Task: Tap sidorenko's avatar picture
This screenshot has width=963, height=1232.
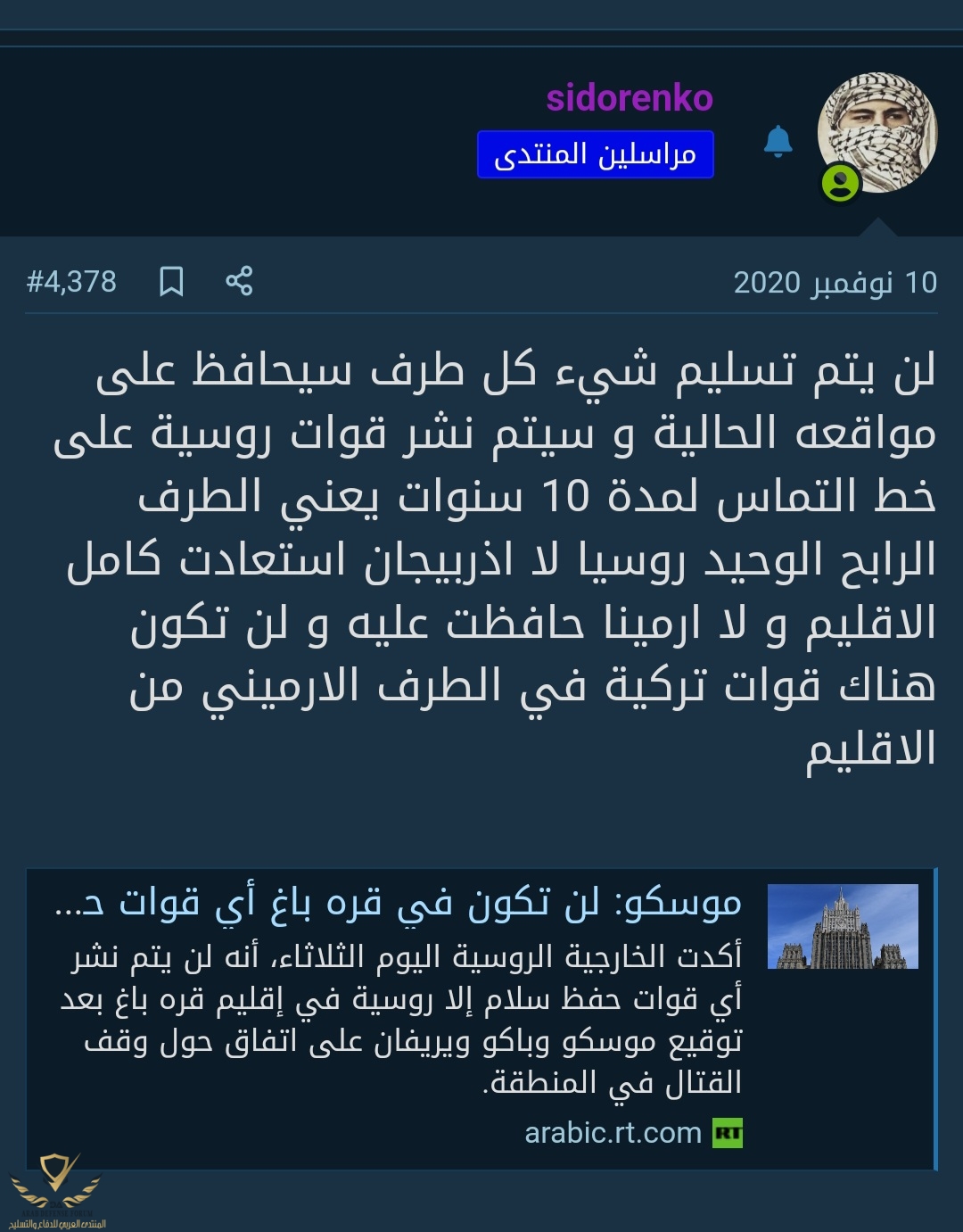Action: pos(877,133)
